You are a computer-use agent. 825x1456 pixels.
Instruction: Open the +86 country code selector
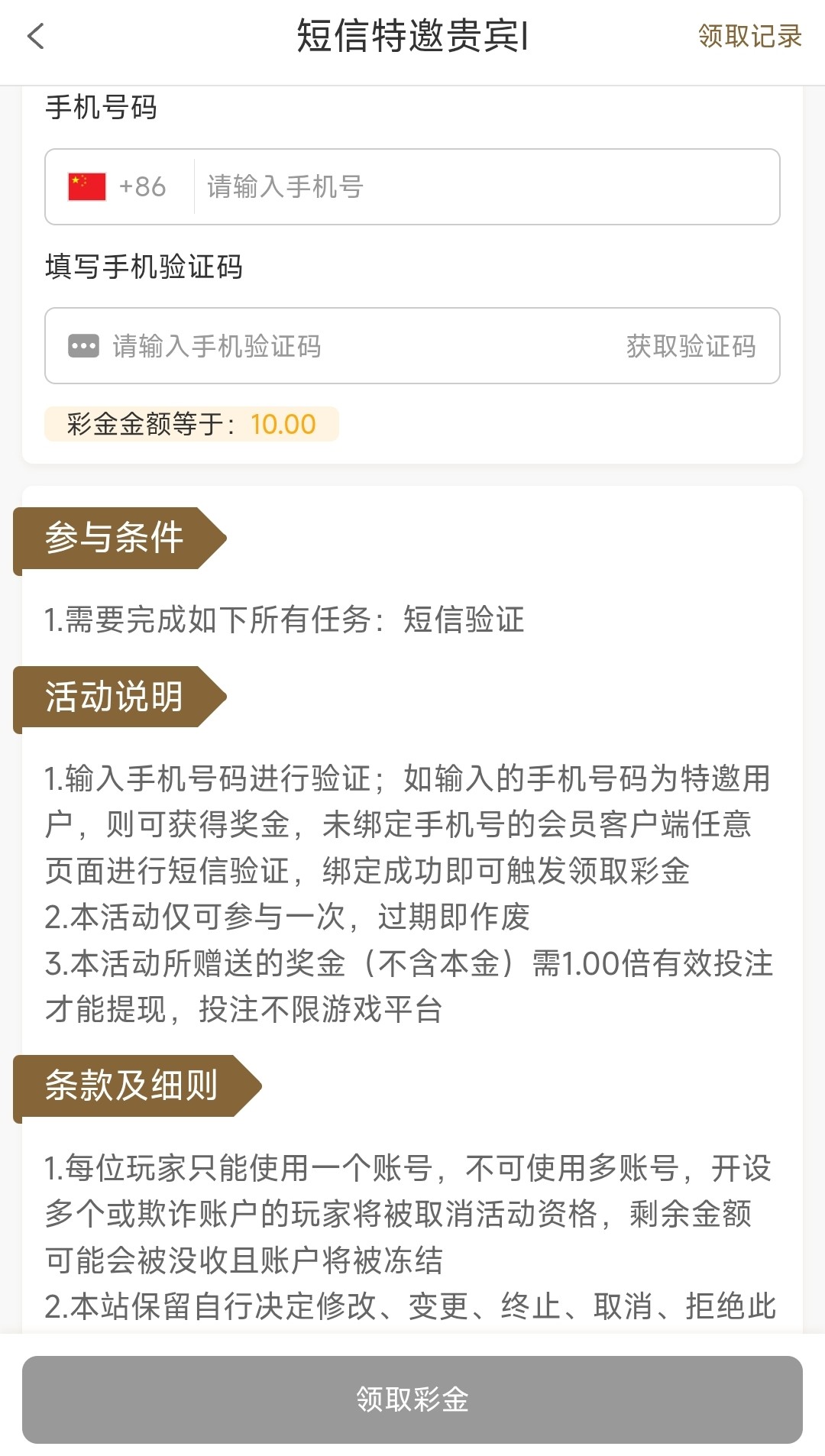pyautogui.click(x=118, y=186)
